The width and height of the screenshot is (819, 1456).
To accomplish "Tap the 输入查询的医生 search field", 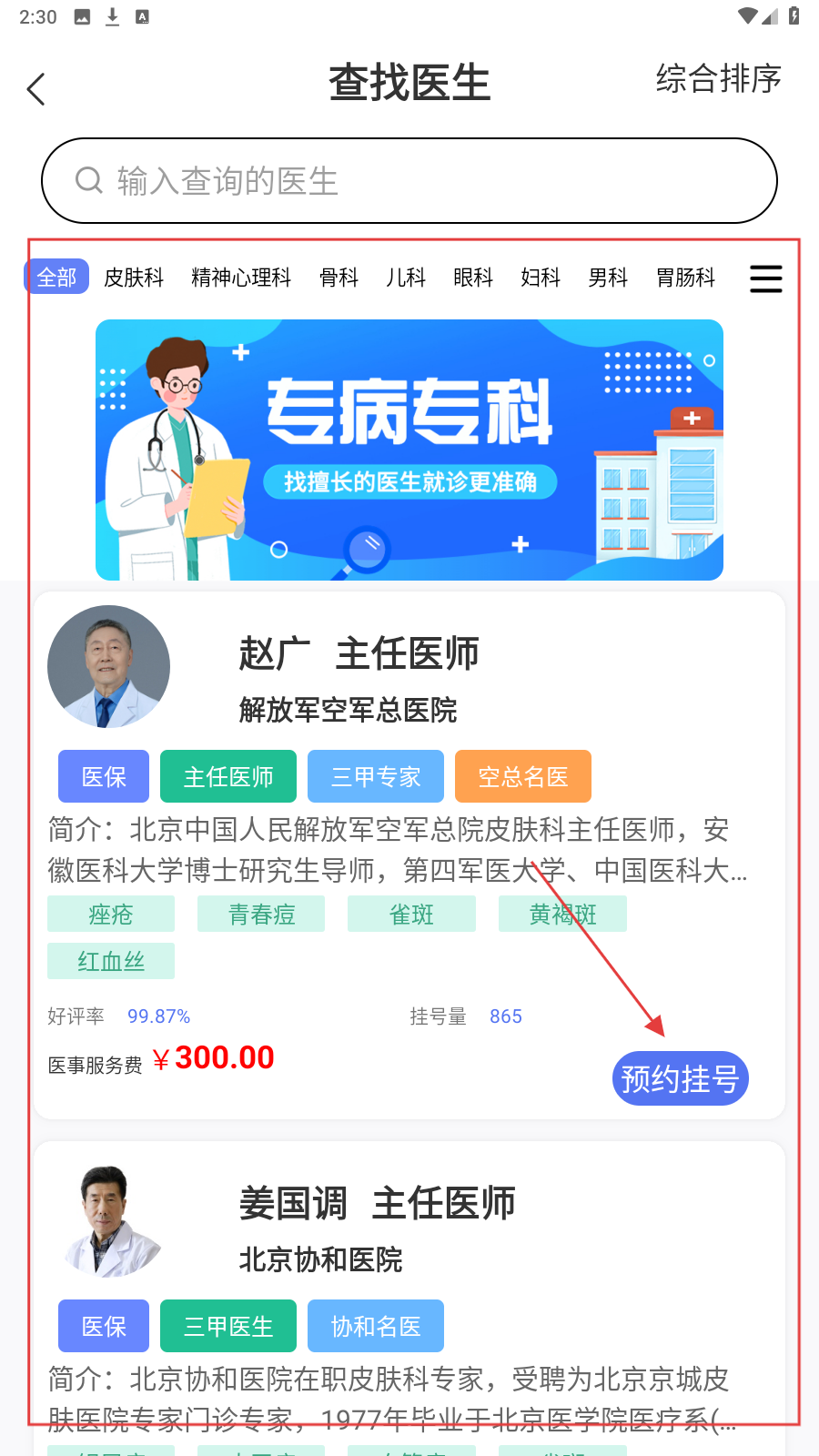I will (x=409, y=181).
